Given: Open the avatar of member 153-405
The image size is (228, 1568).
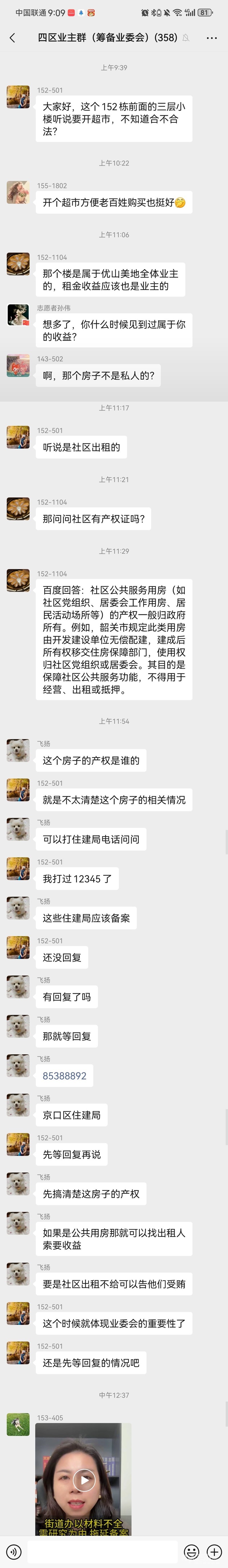Looking at the screenshot, I should click(x=18, y=1424).
